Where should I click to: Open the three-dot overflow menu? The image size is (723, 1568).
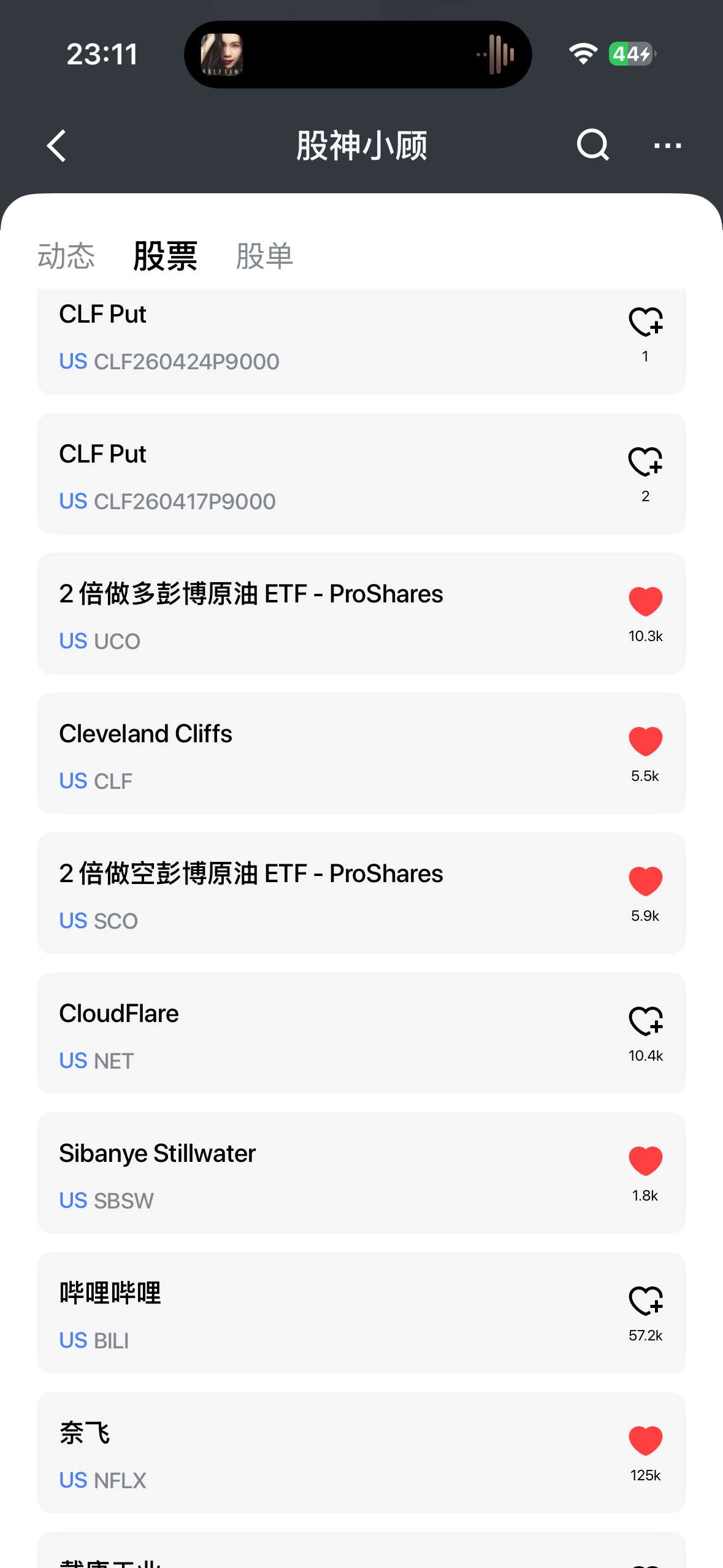tap(667, 146)
